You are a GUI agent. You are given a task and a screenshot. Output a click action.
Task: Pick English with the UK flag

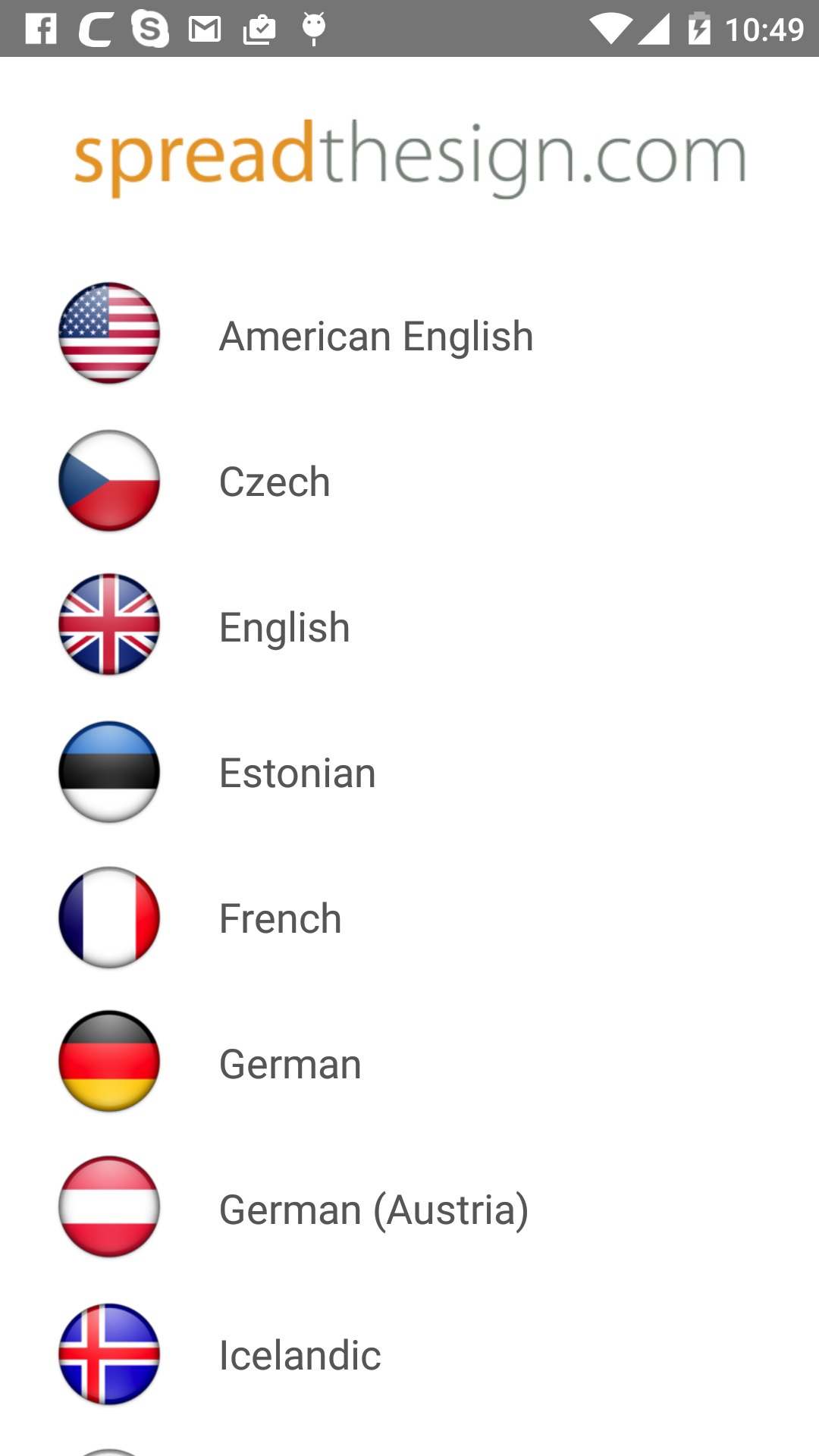click(x=409, y=626)
